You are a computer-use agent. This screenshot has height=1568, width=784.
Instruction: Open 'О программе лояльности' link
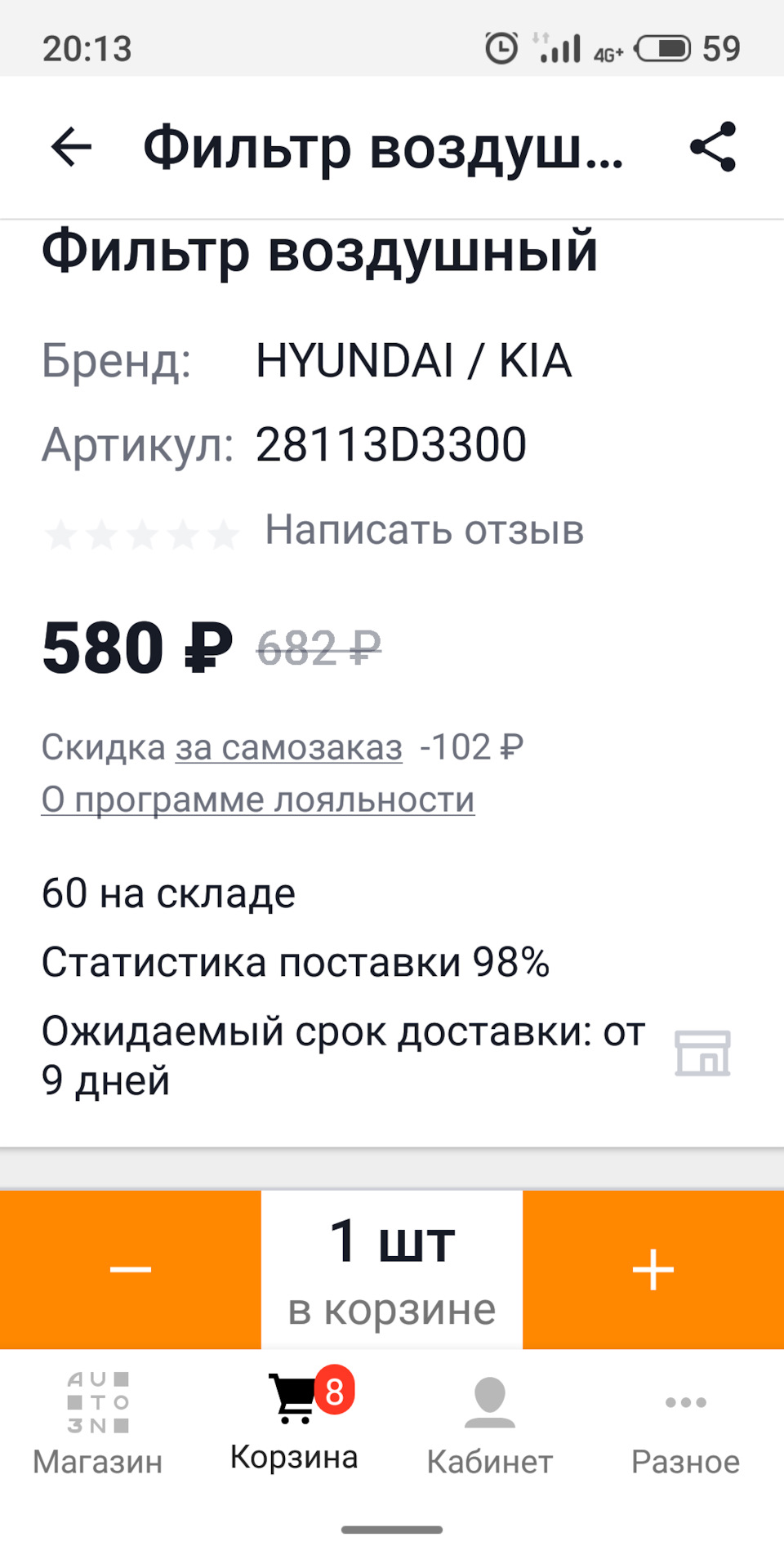click(258, 800)
